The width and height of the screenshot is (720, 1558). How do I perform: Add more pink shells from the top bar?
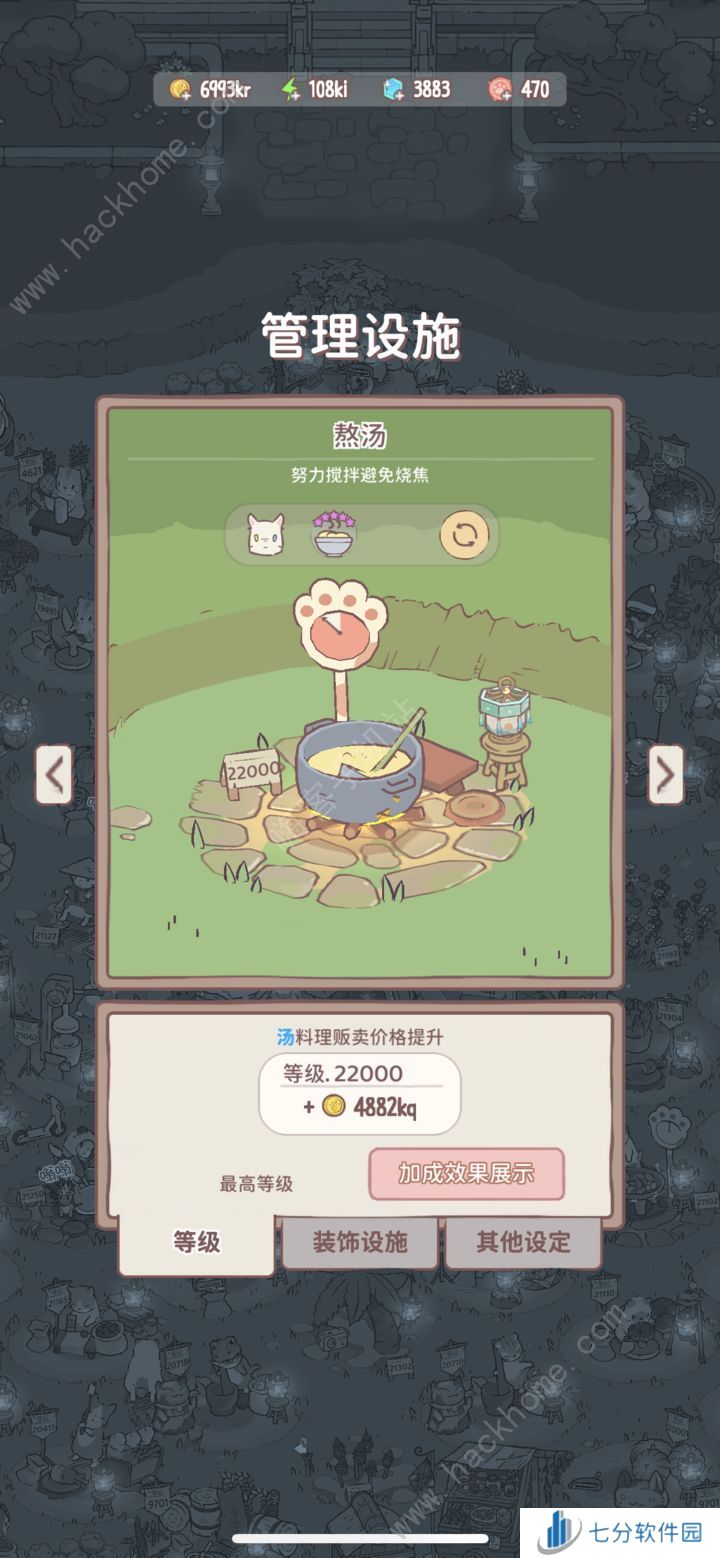point(500,90)
